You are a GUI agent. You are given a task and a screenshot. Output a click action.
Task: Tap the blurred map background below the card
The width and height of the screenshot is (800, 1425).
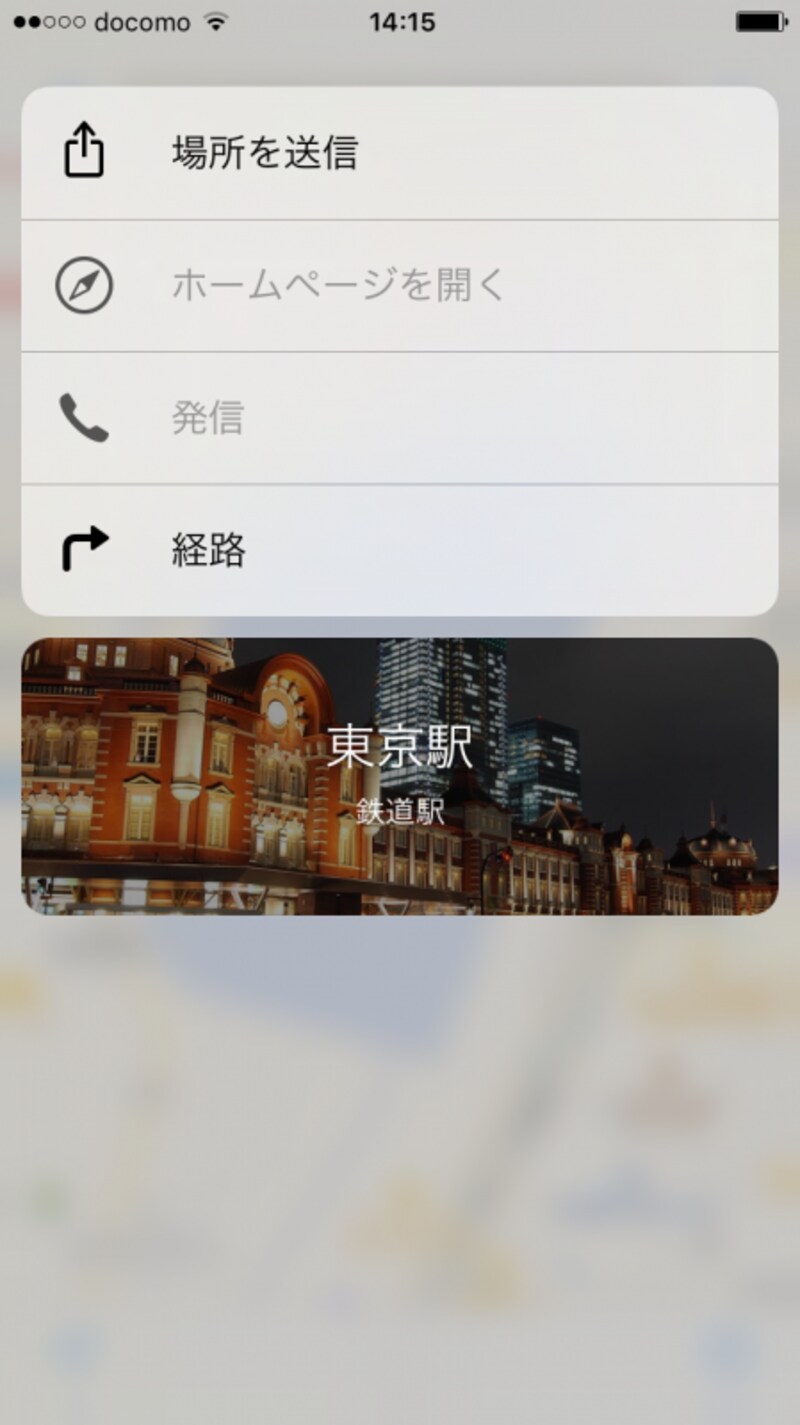(400, 1150)
